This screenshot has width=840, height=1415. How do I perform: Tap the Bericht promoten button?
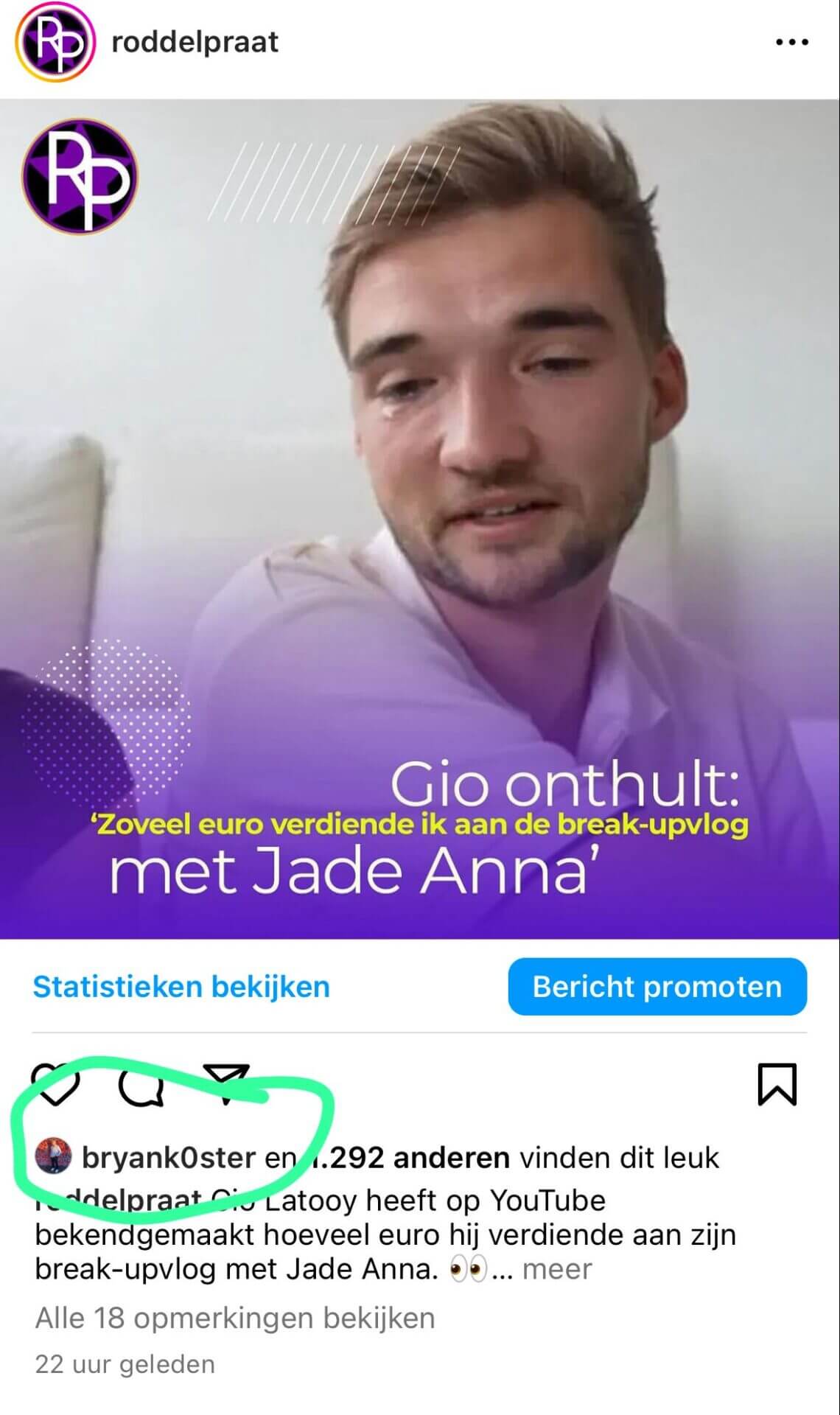[x=657, y=987]
